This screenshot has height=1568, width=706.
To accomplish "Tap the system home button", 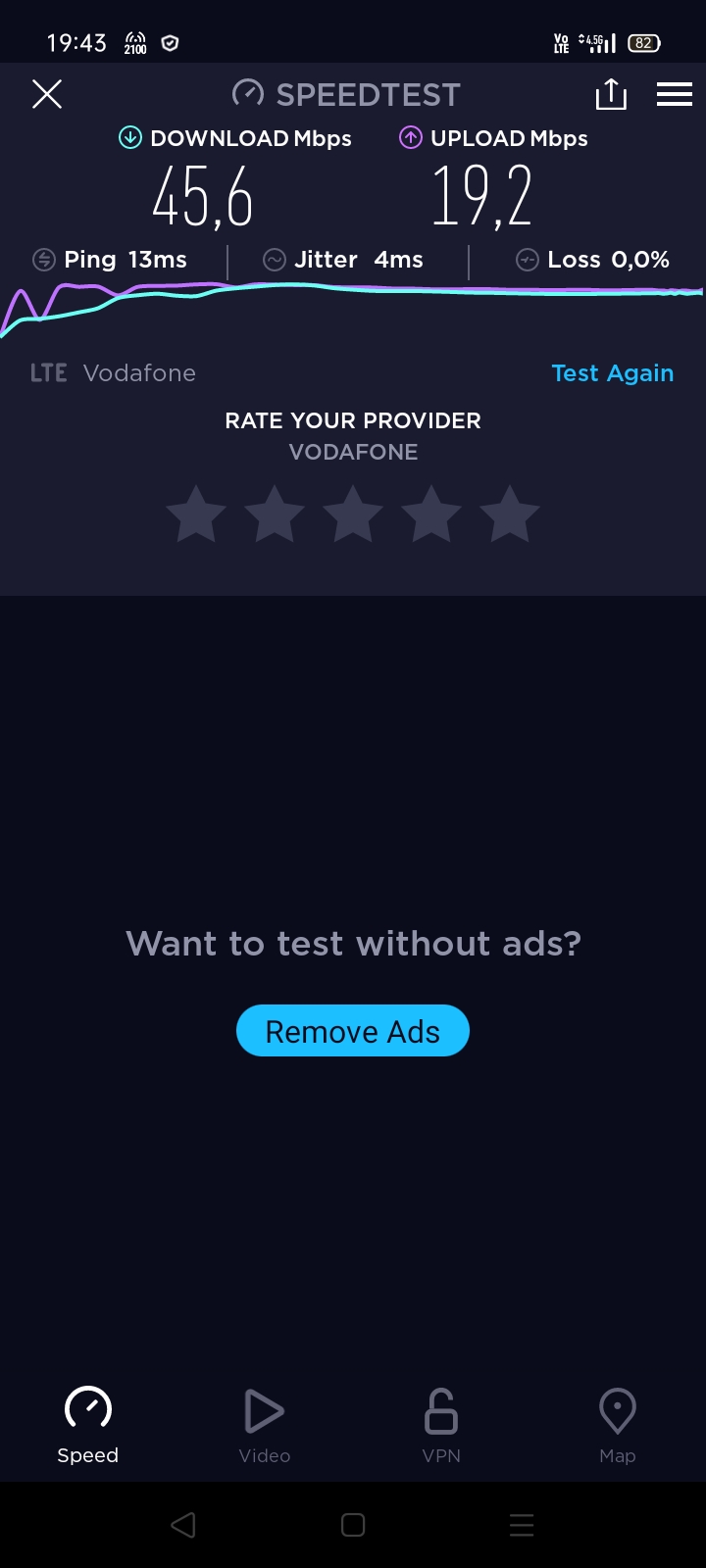I will tap(353, 1525).
